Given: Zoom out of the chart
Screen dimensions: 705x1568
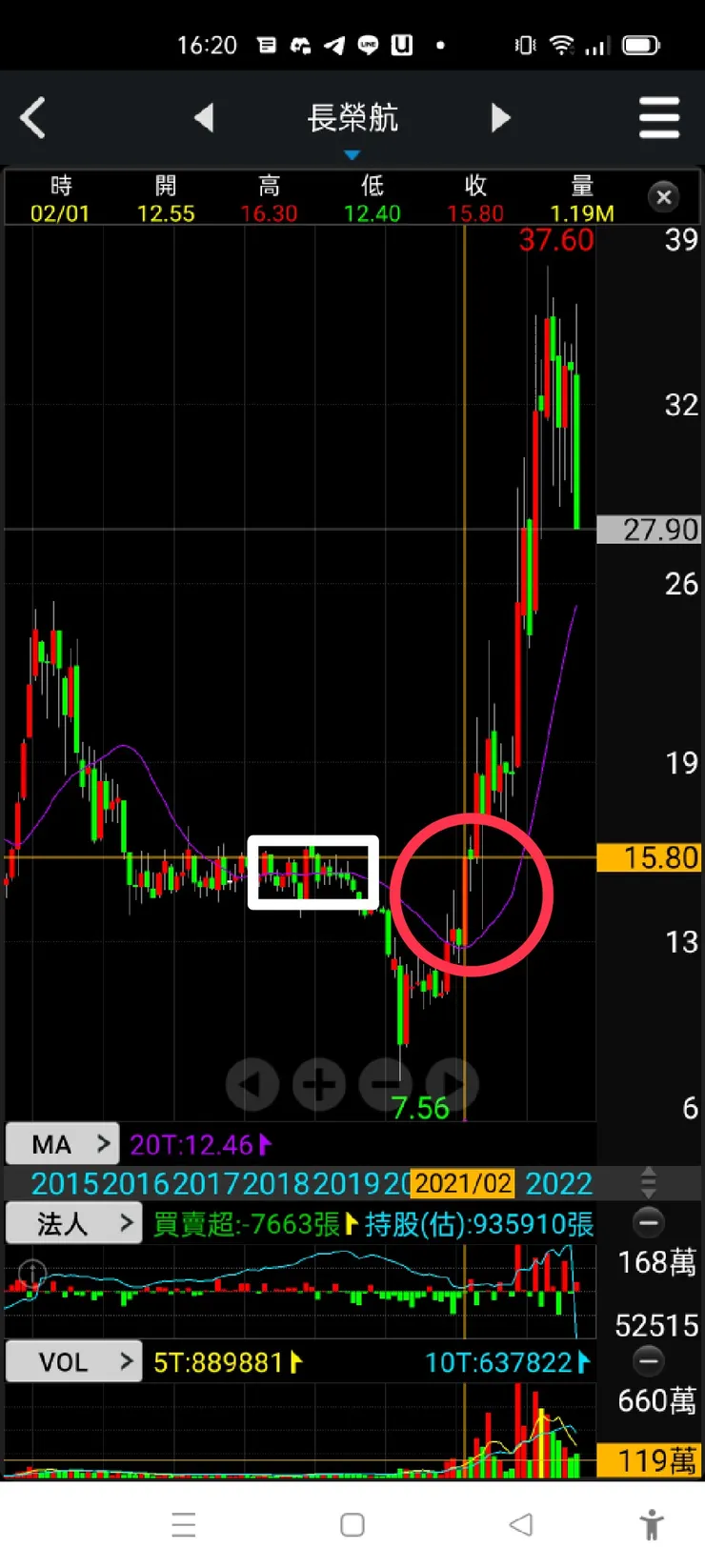Looking at the screenshot, I should click(385, 1084).
